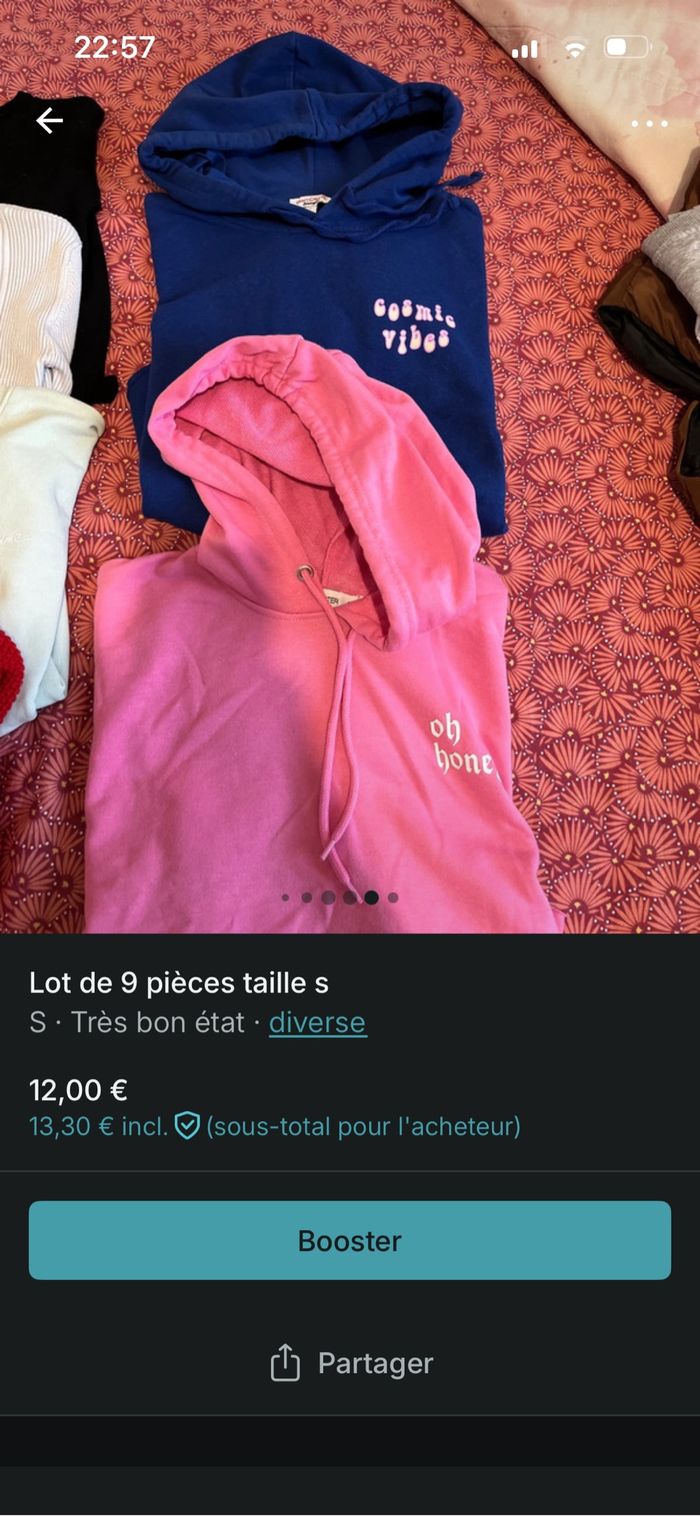Share this listing via Partager

pyautogui.click(x=350, y=1363)
